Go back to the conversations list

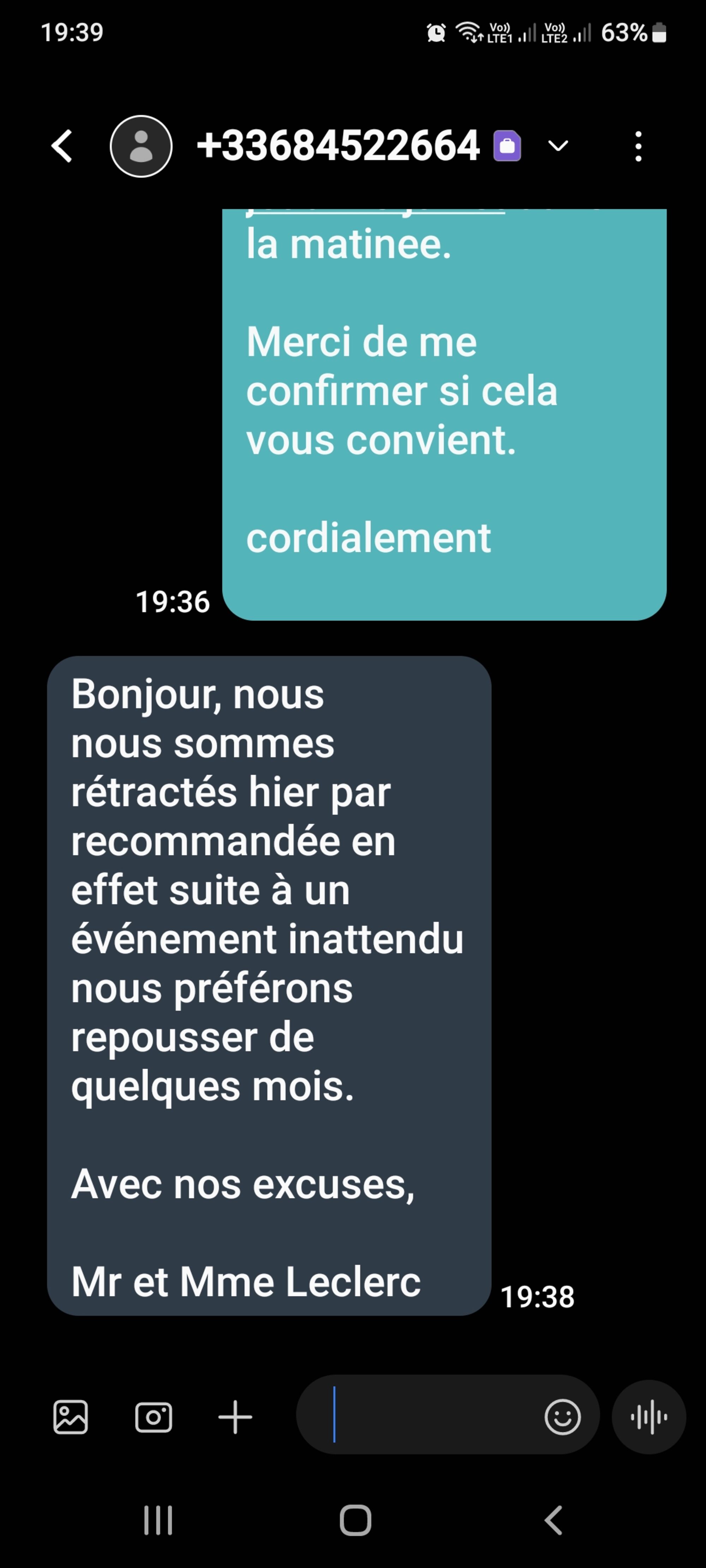pyautogui.click(x=62, y=146)
